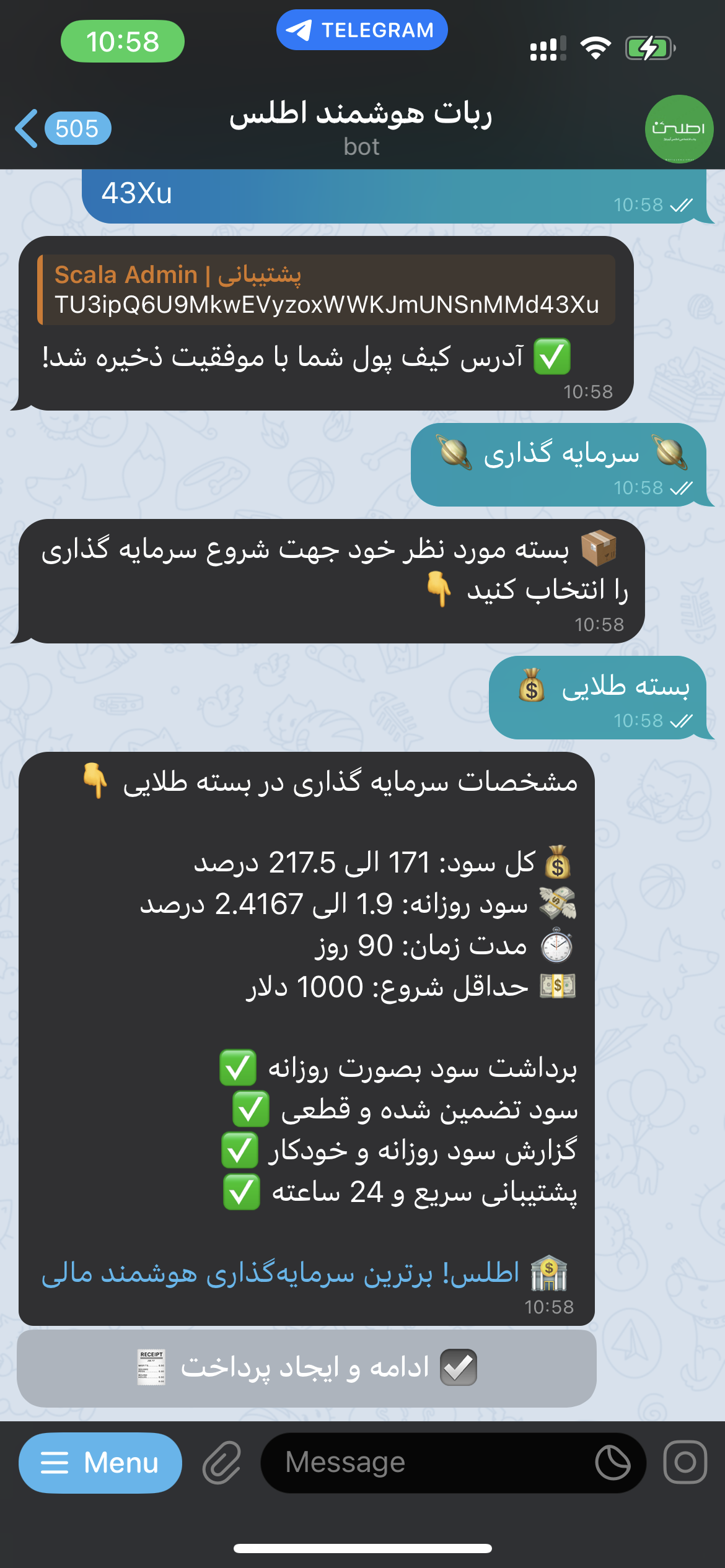
Task: Attach a file with the paperclip icon
Action: point(222,1463)
